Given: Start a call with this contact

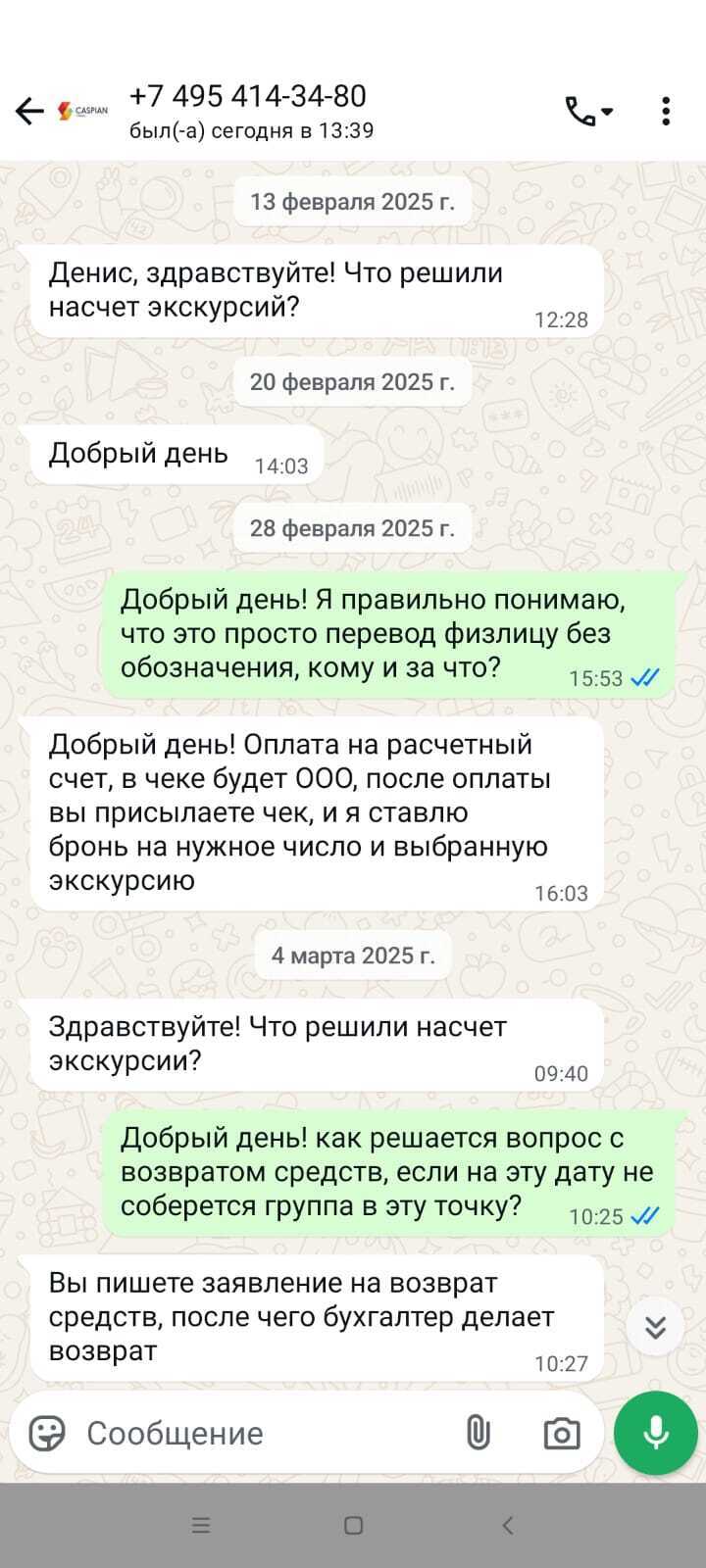Looking at the screenshot, I should click(x=587, y=112).
